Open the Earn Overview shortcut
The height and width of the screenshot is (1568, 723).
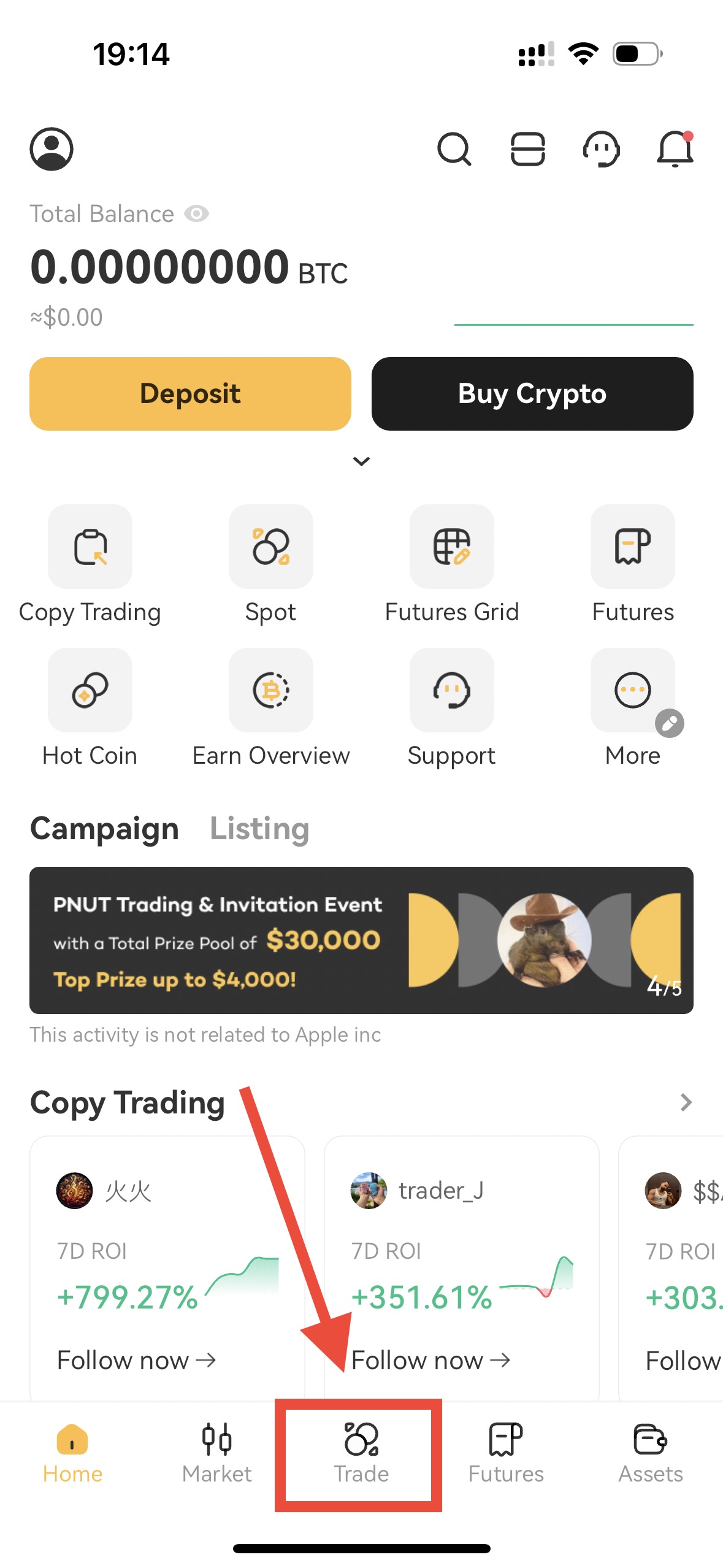[x=270, y=690]
